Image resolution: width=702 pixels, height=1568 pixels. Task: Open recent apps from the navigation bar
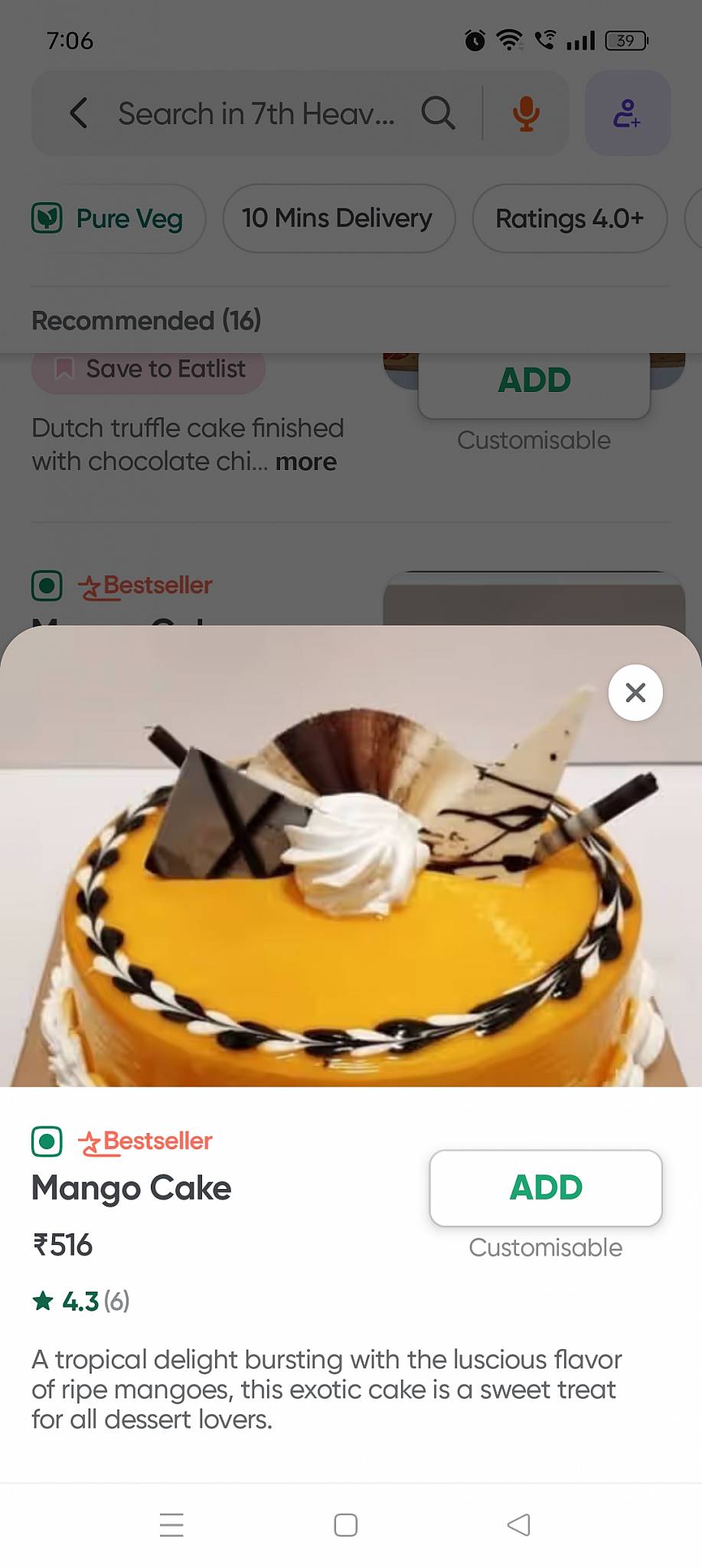pos(171,1524)
